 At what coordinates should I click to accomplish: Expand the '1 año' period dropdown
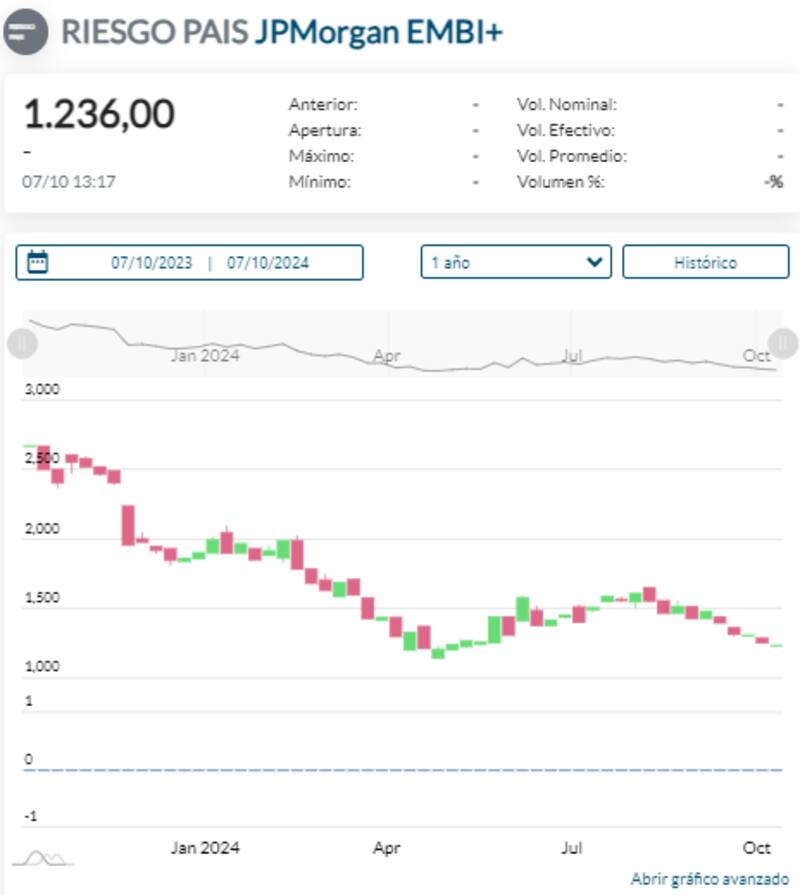(x=515, y=263)
